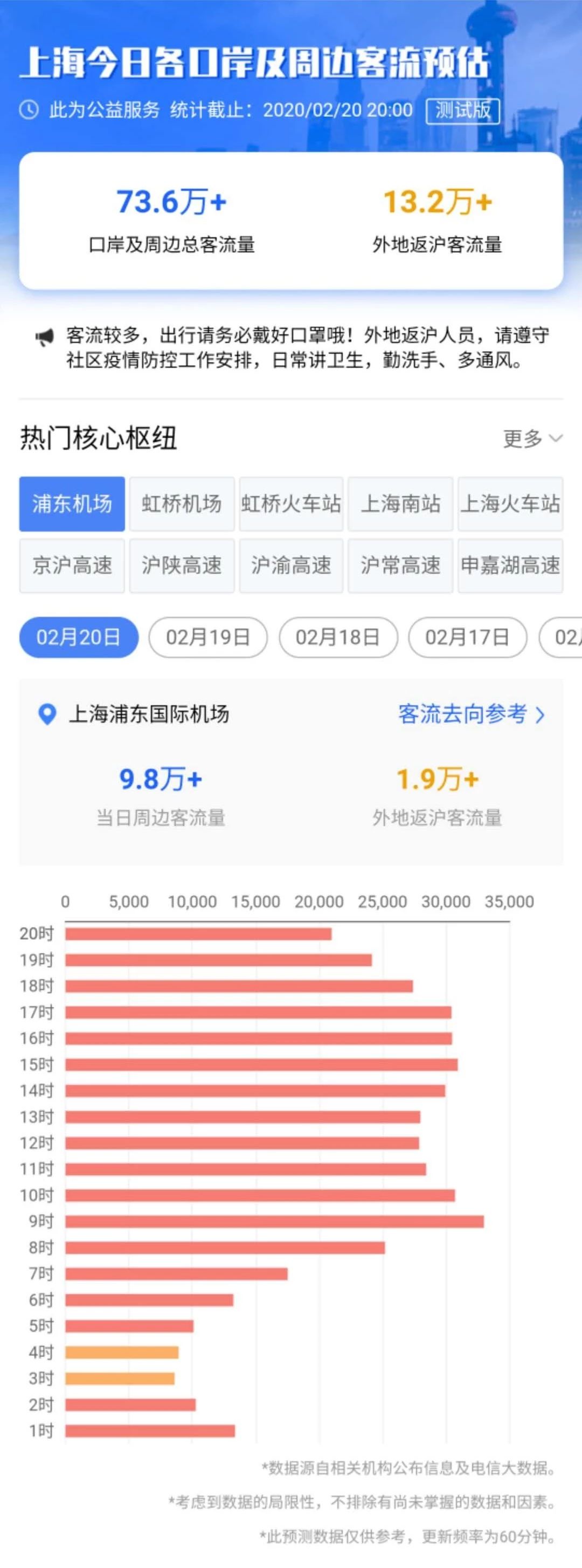Click the clock icon before 此为公益服务
This screenshot has height=1568, width=582.
pyautogui.click(x=29, y=109)
